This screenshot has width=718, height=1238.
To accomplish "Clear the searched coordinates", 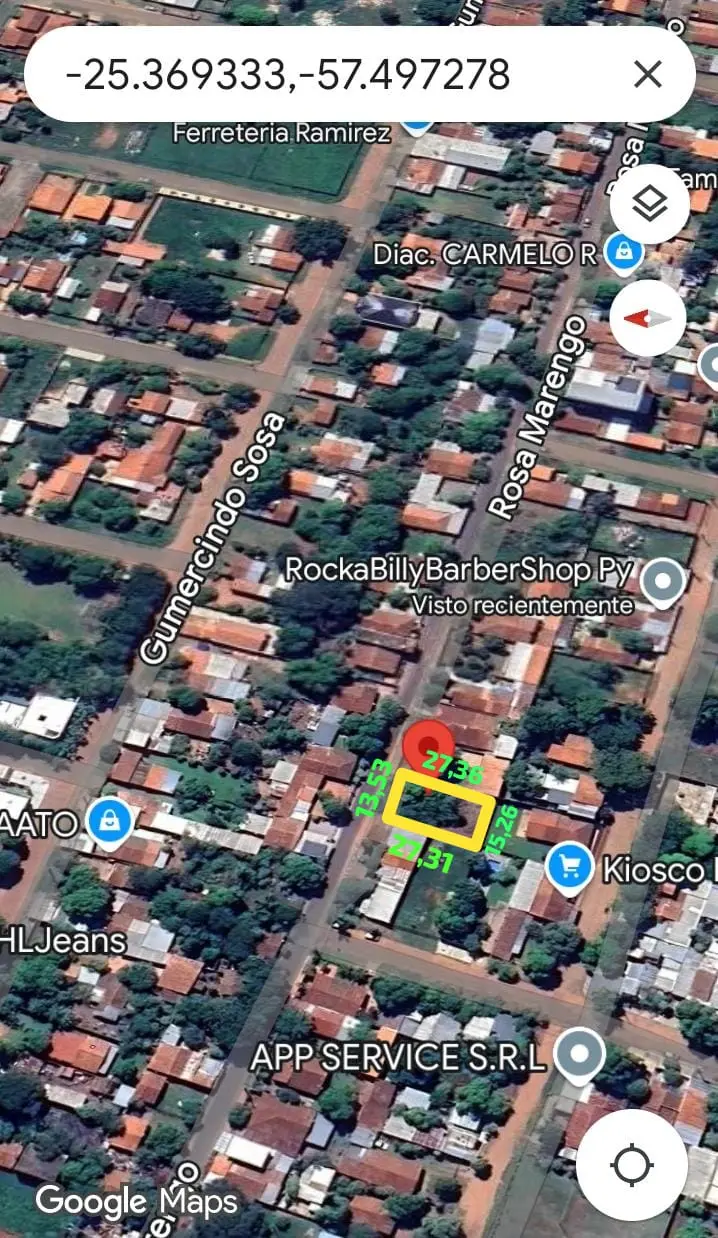I will tap(648, 74).
